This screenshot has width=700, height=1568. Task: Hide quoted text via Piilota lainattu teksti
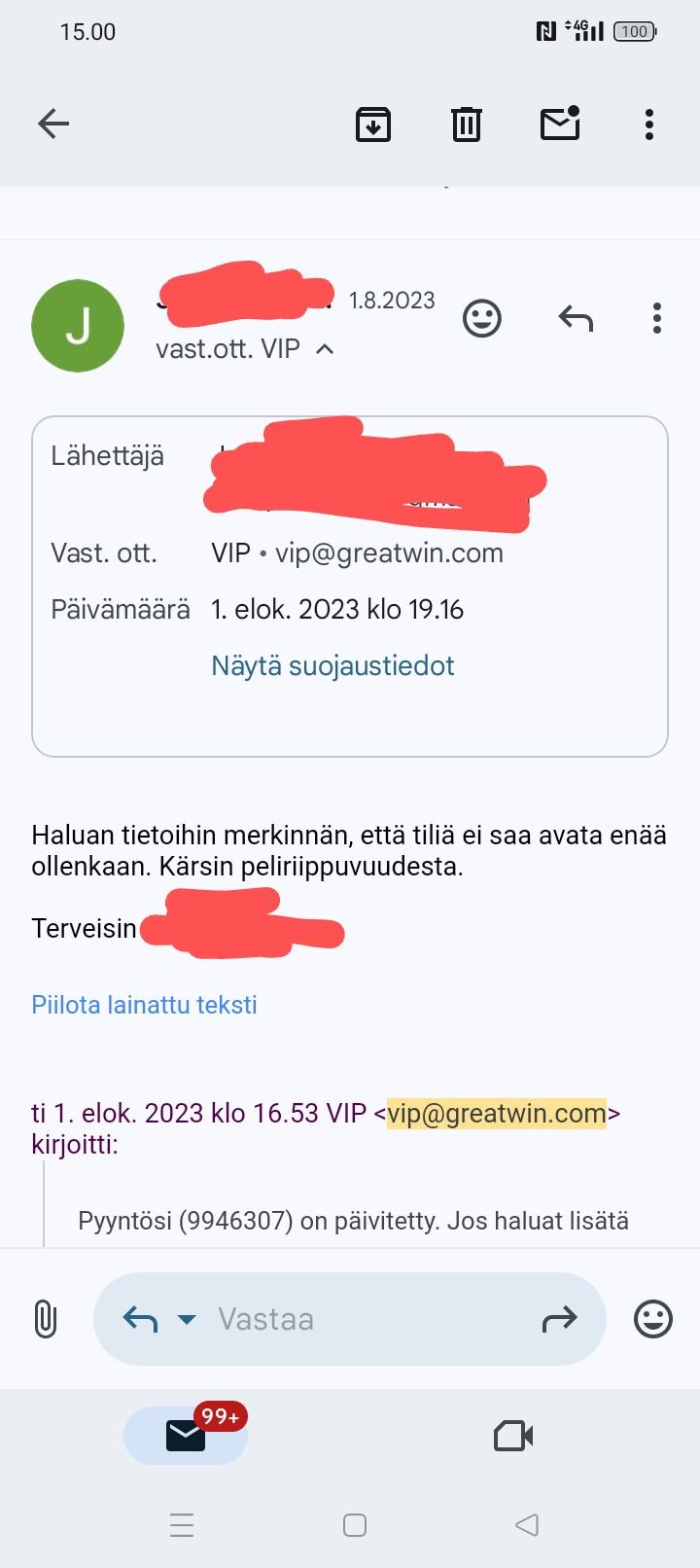[x=144, y=1005]
